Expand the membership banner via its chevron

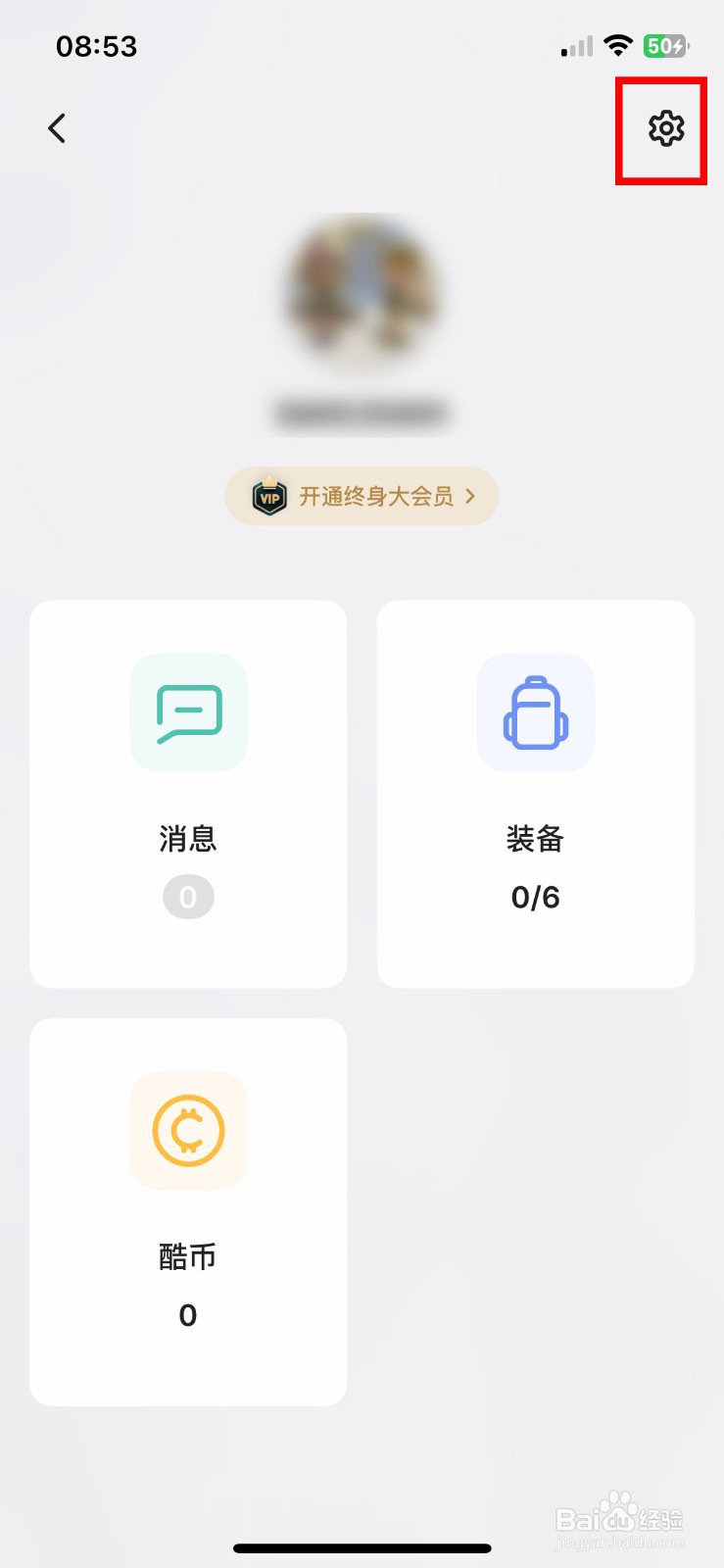click(x=468, y=497)
